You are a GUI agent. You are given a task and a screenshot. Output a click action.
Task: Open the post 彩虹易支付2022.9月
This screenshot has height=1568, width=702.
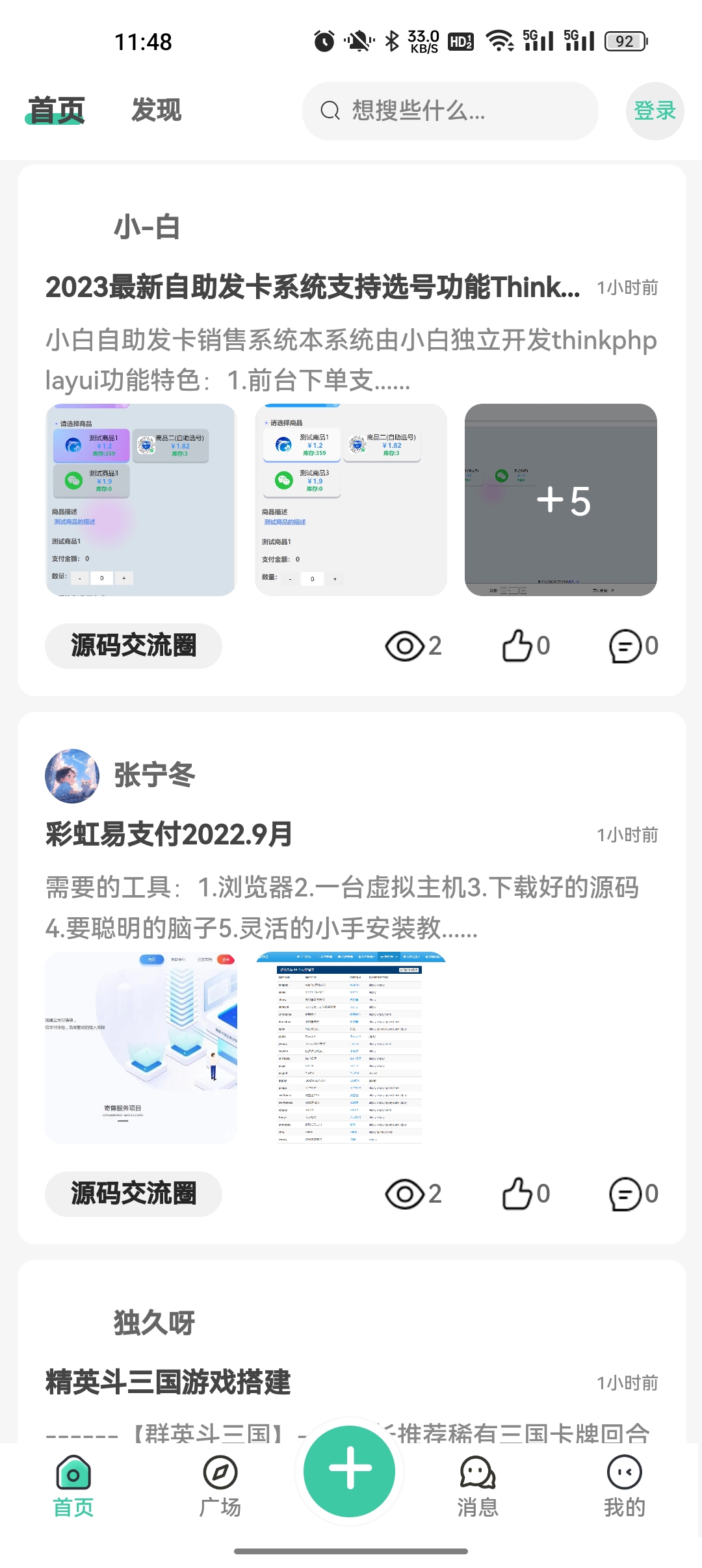[169, 835]
